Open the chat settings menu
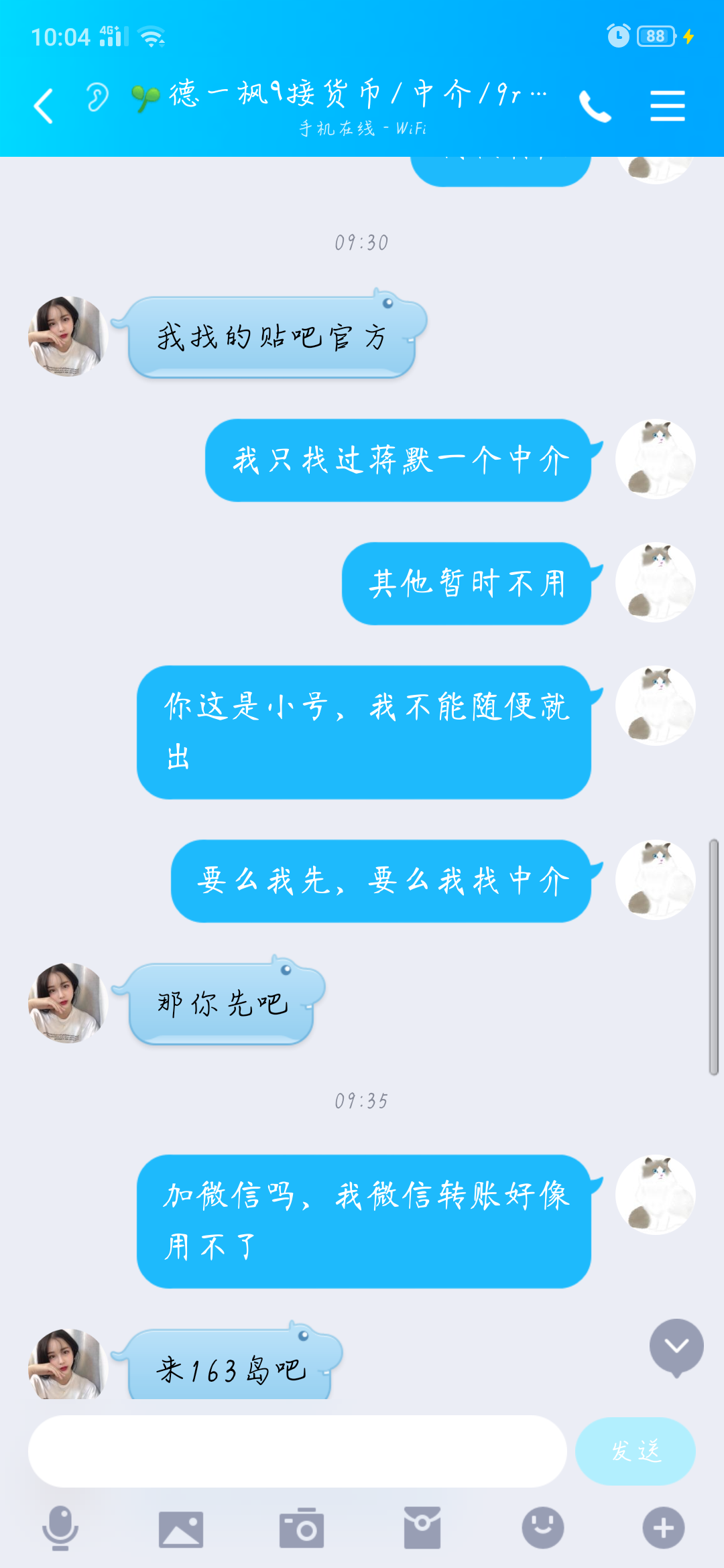This screenshot has height=1568, width=724. coord(667,106)
